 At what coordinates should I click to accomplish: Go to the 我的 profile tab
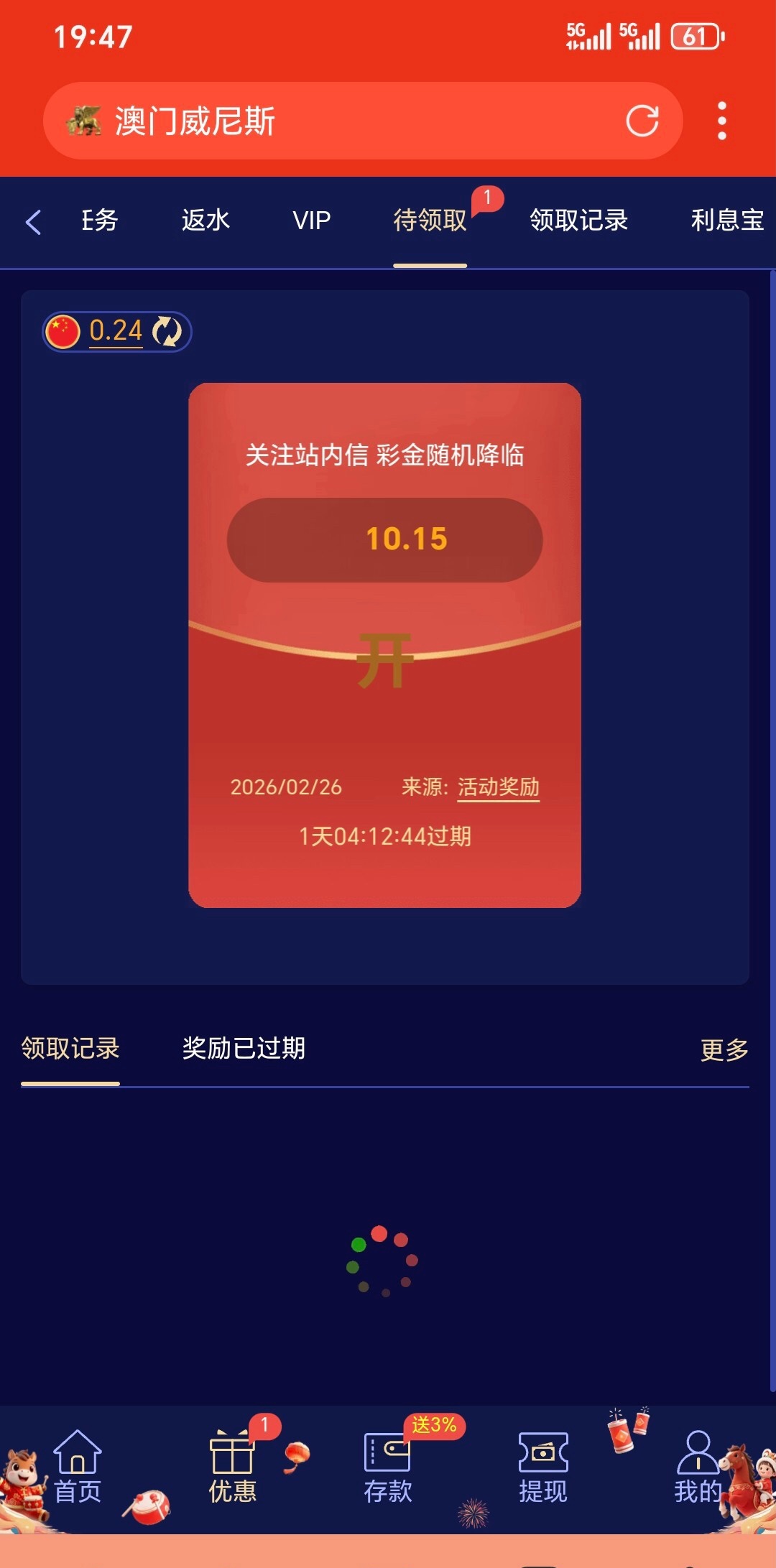coord(697,1468)
